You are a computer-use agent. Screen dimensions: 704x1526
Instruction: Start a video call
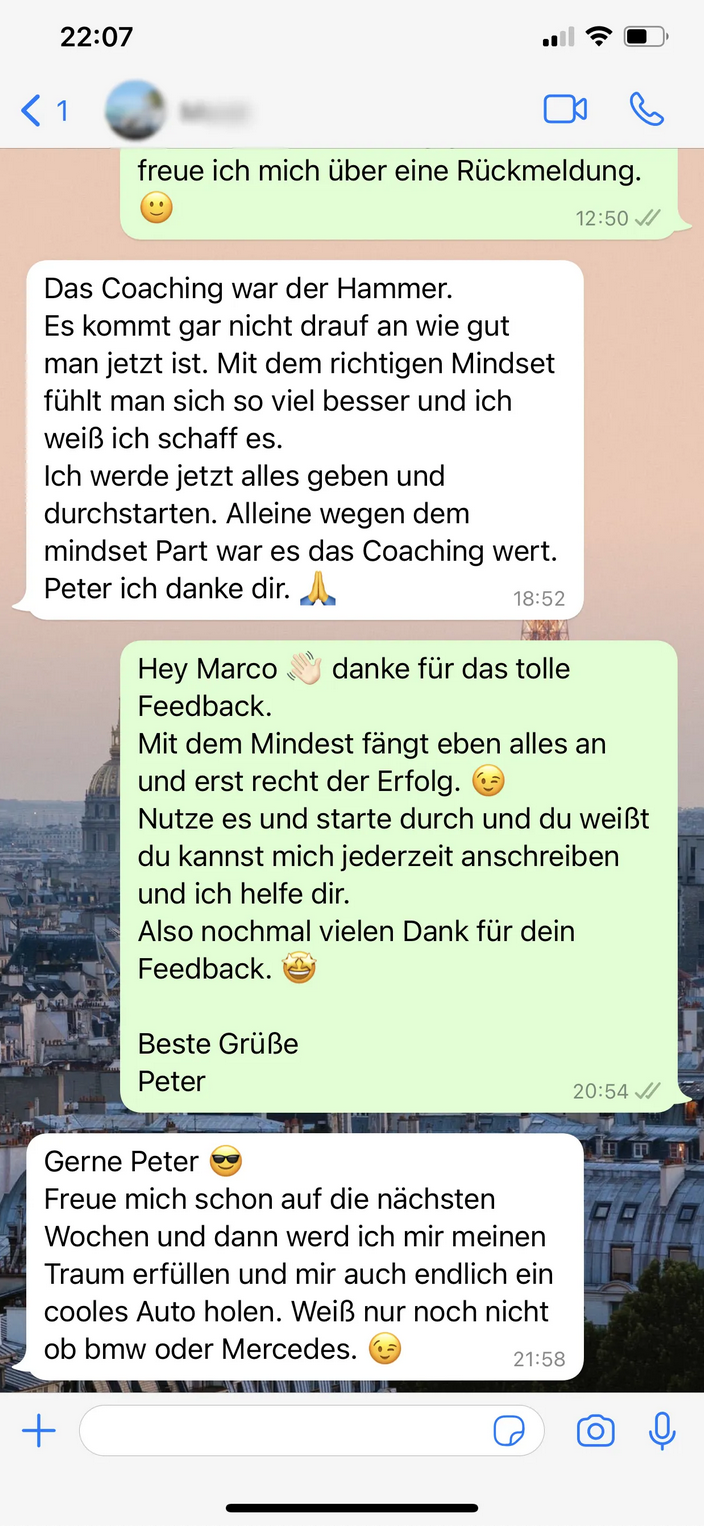[565, 109]
